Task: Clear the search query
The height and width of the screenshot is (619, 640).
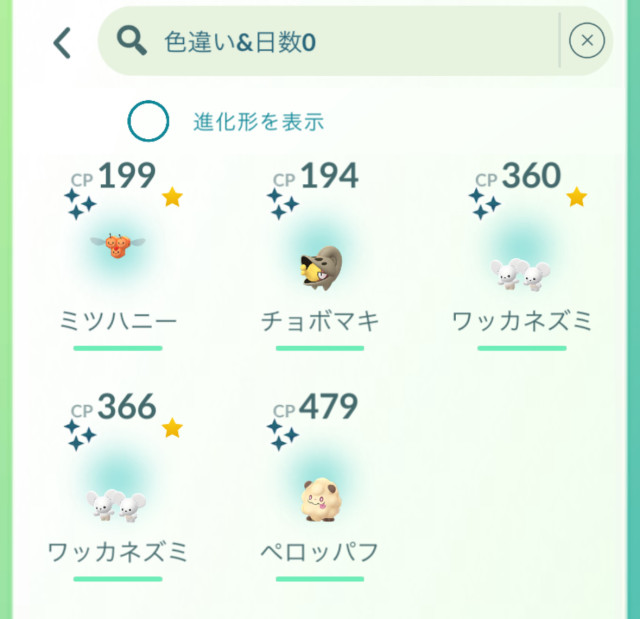Action: [x=586, y=41]
